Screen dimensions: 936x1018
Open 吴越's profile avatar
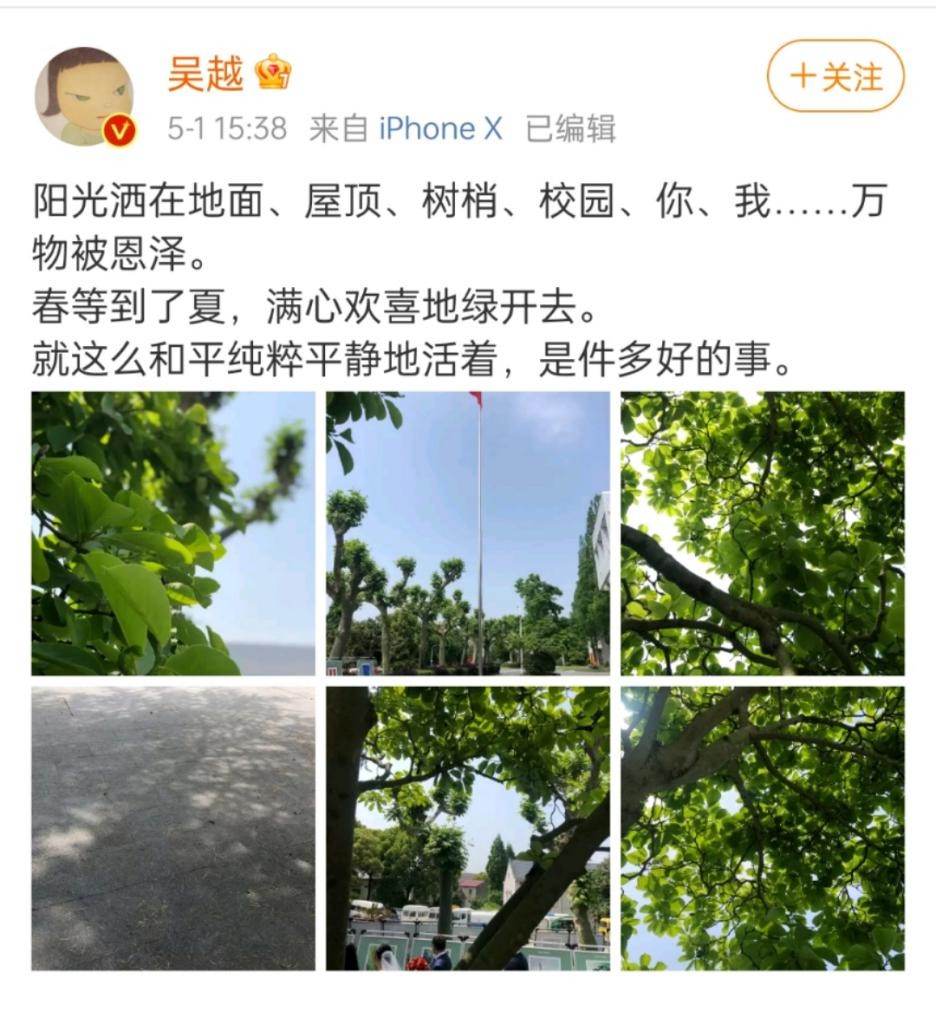coord(84,97)
